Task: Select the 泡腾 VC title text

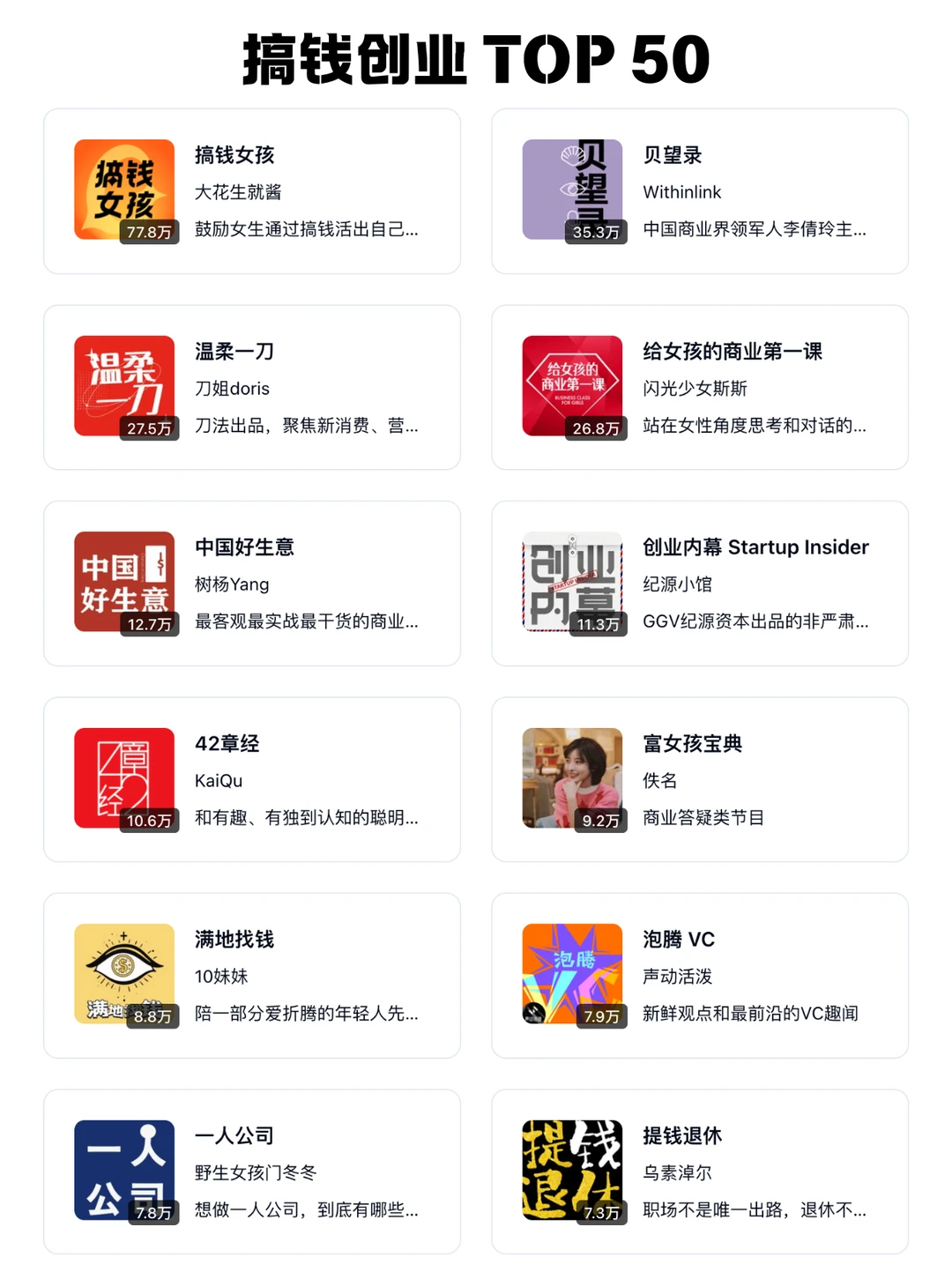Action: tap(679, 940)
